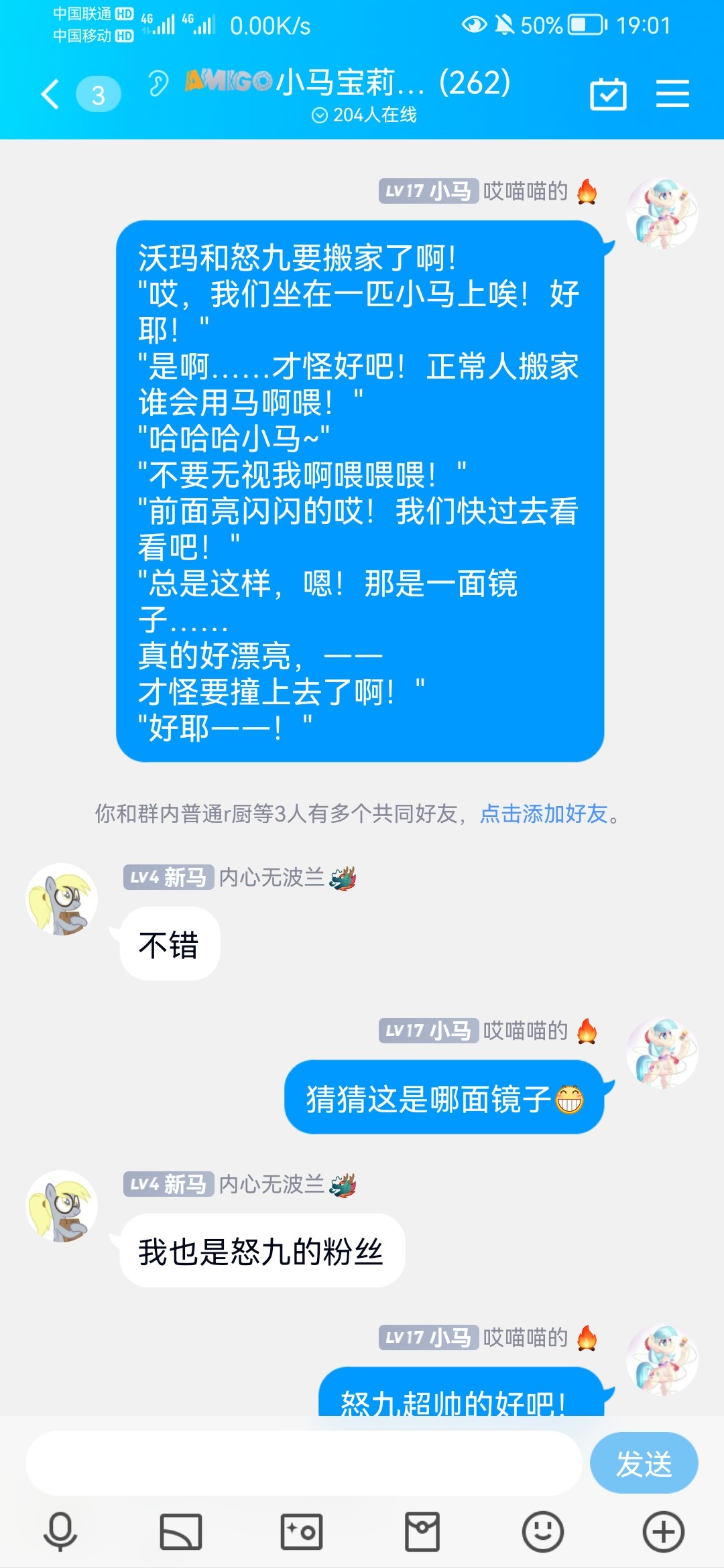Viewport: 724px width, 1568px height.
Task: Go back to the message list
Action: click(x=51, y=94)
